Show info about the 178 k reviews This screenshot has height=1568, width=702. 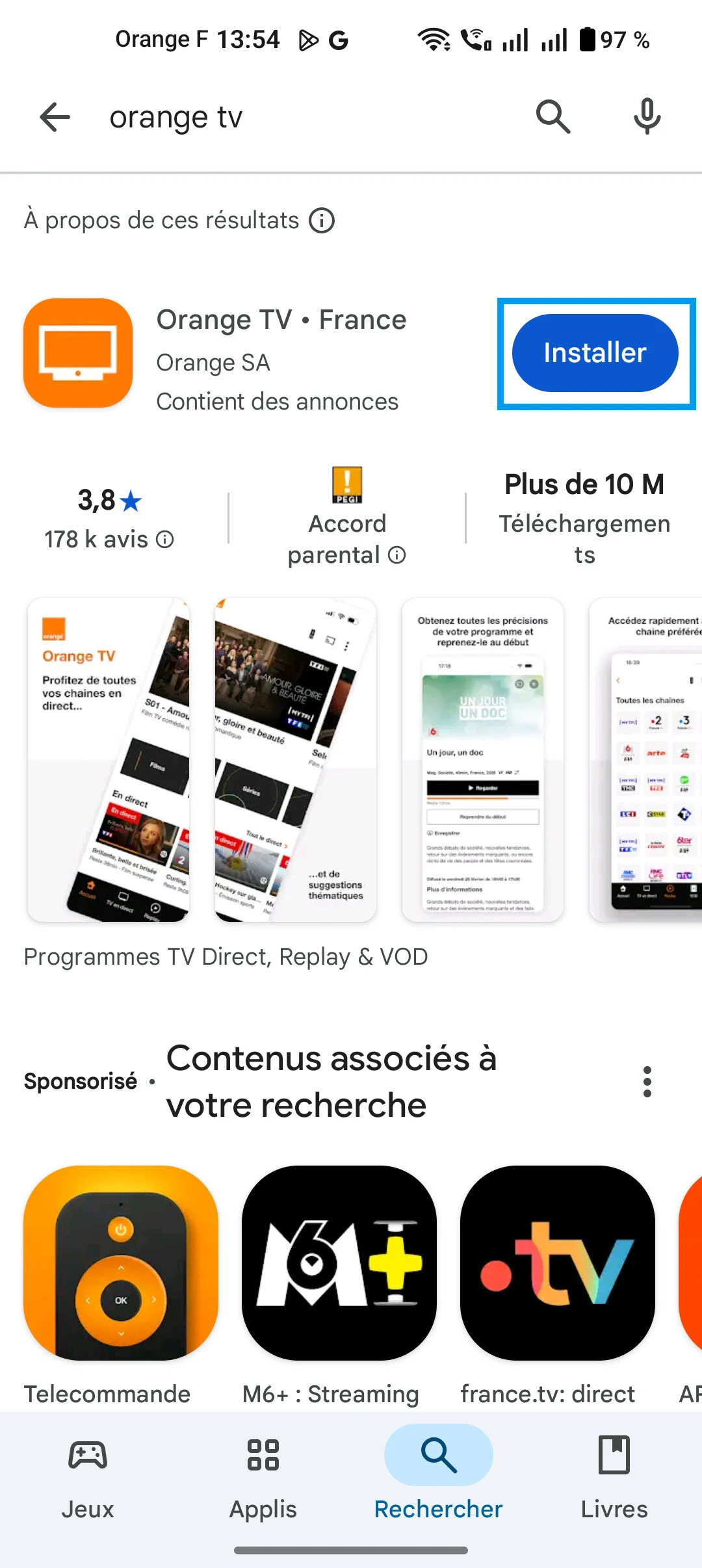click(166, 540)
